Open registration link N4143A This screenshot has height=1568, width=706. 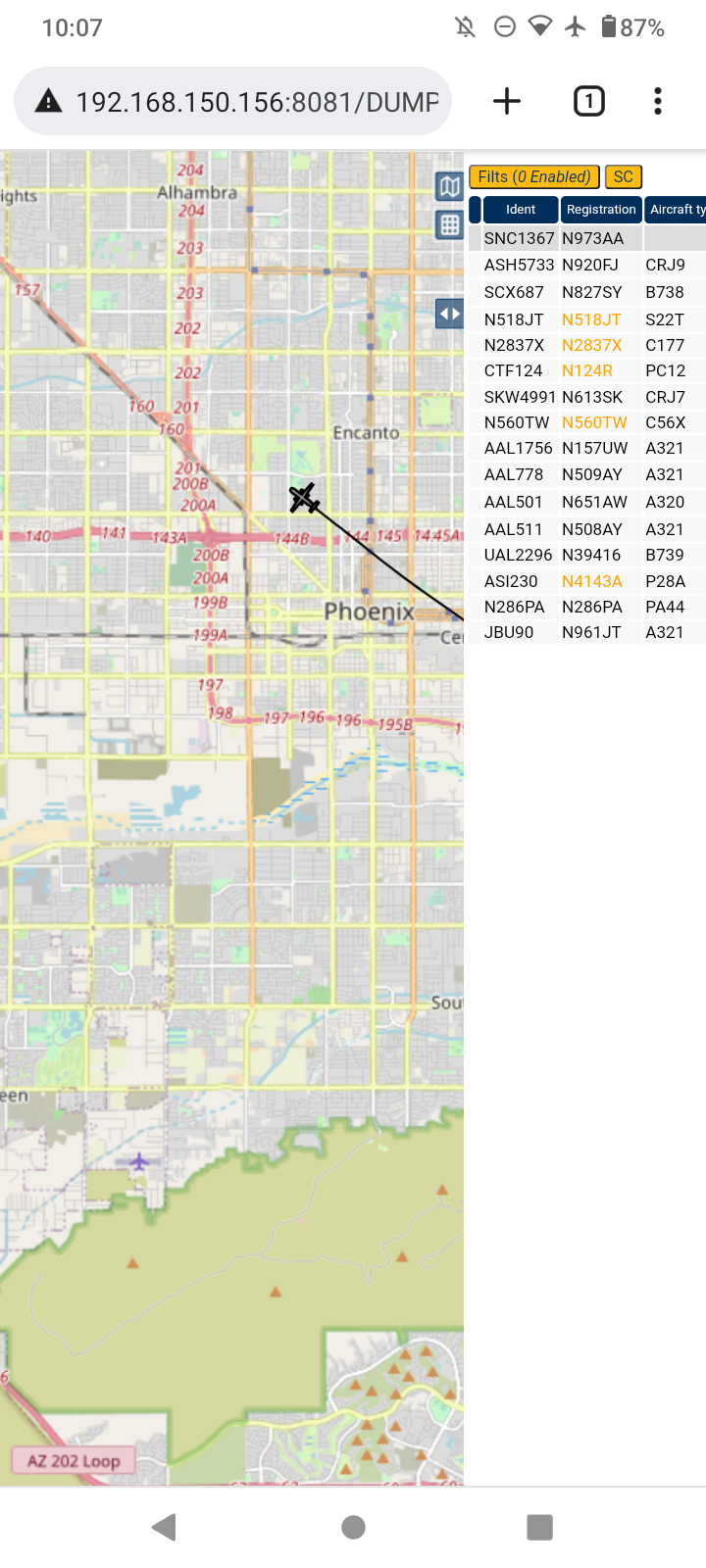coord(592,581)
